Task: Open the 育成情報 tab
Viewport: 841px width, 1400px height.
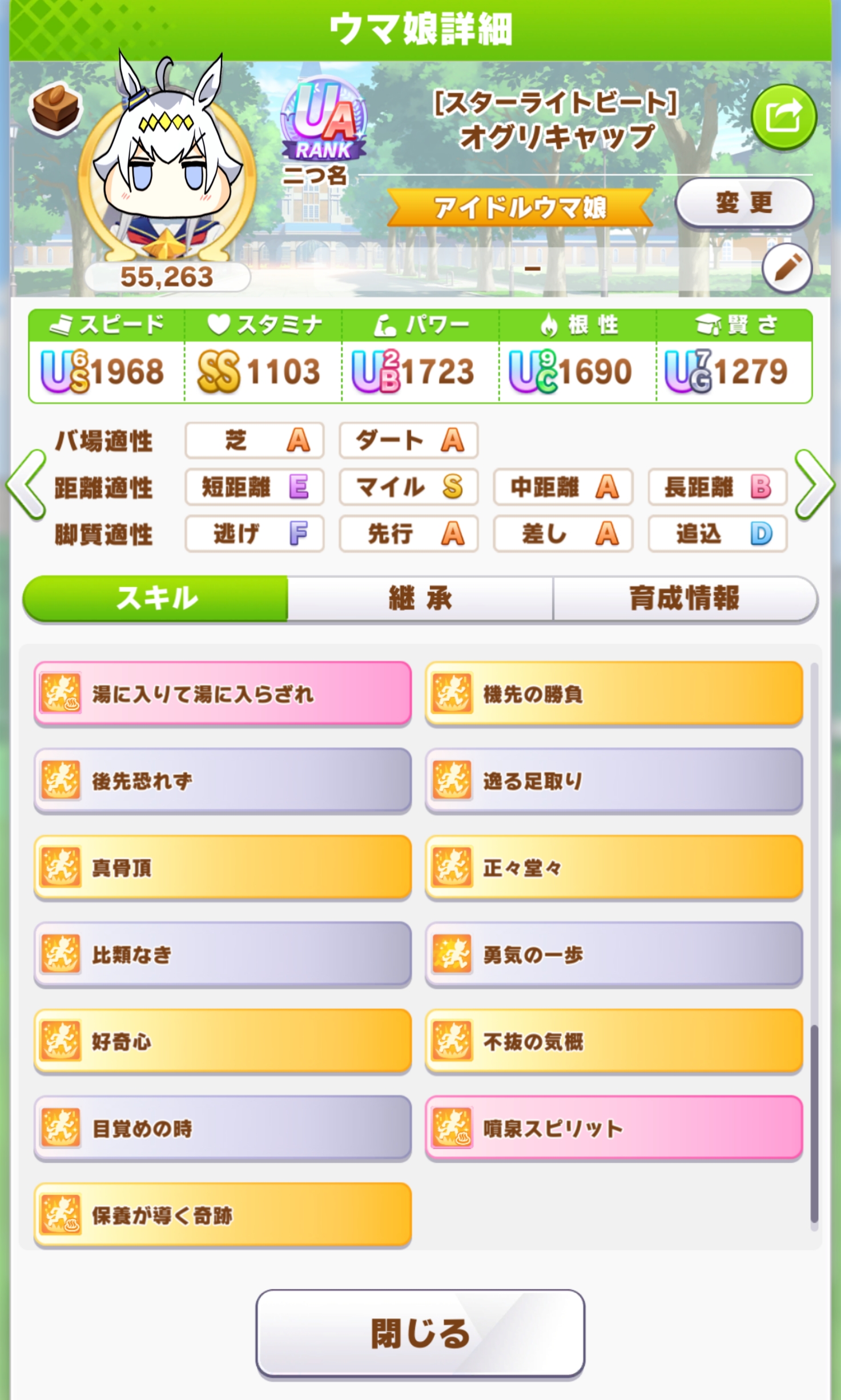Action: click(x=684, y=598)
